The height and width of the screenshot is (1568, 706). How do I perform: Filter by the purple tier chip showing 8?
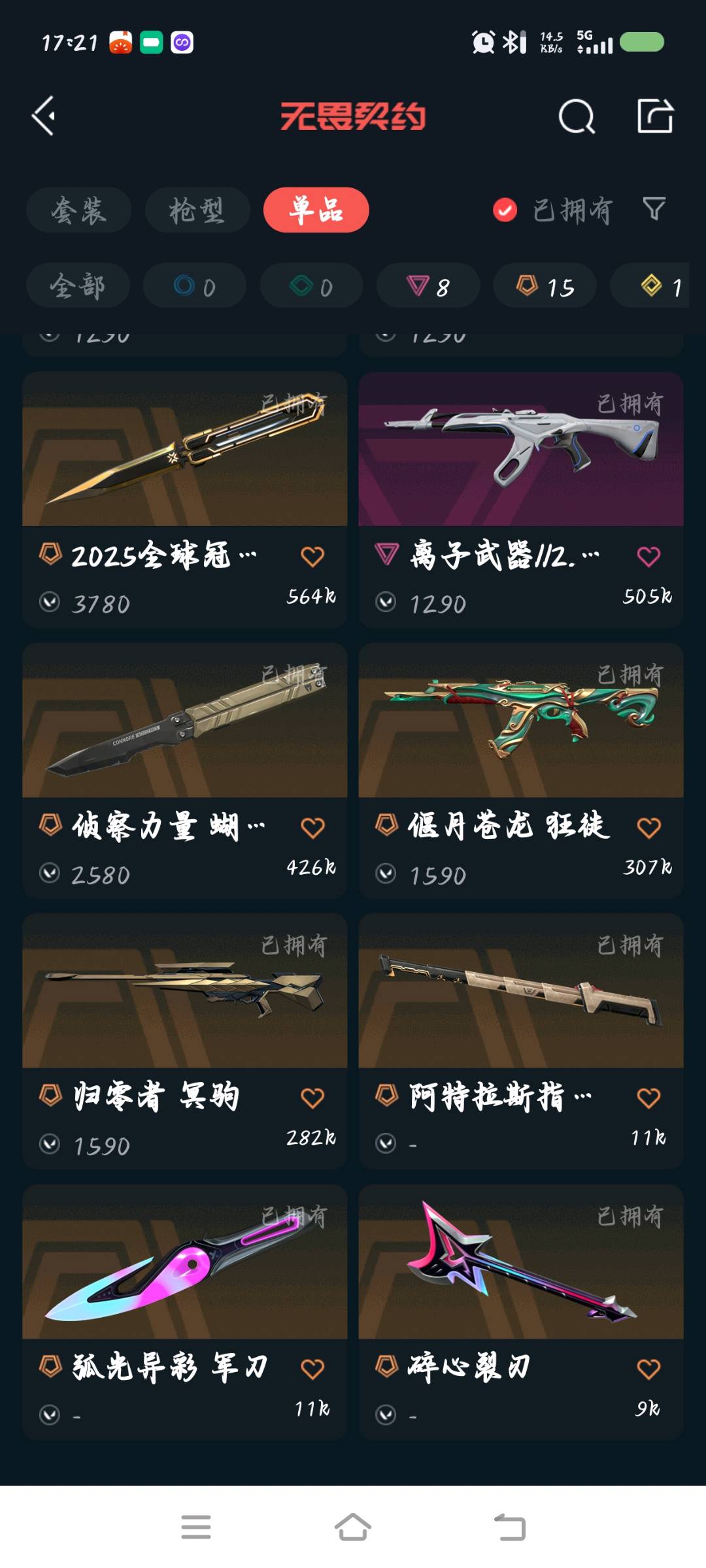[x=428, y=286]
